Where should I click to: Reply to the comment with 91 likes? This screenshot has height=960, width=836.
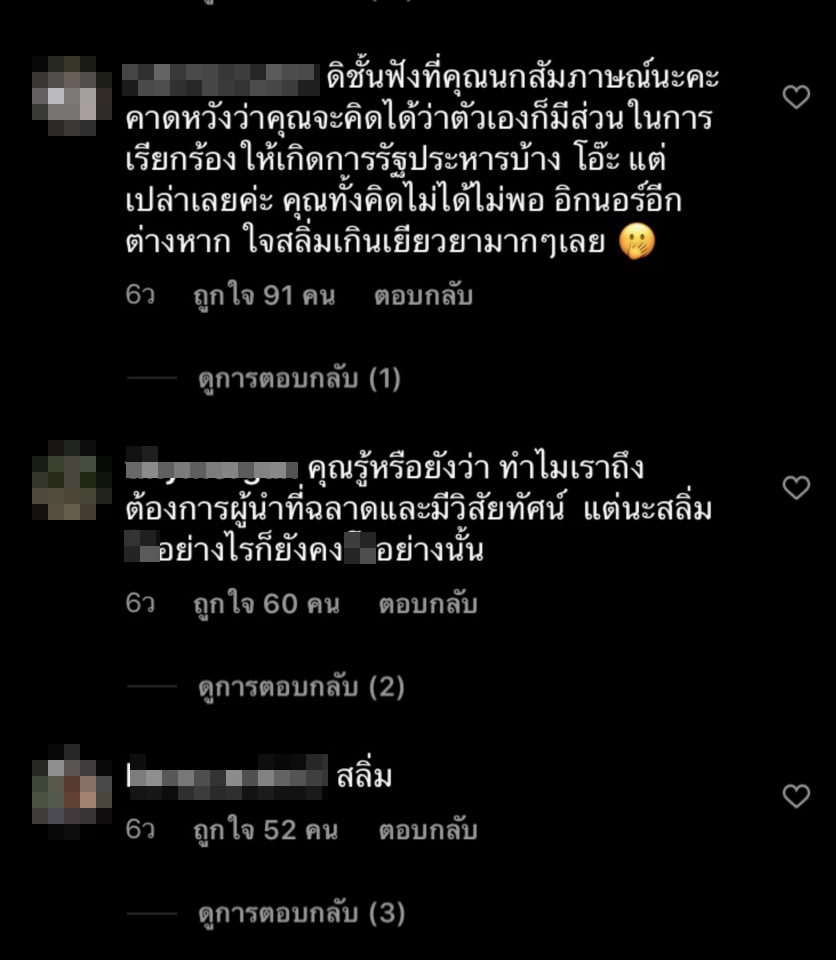(x=423, y=296)
